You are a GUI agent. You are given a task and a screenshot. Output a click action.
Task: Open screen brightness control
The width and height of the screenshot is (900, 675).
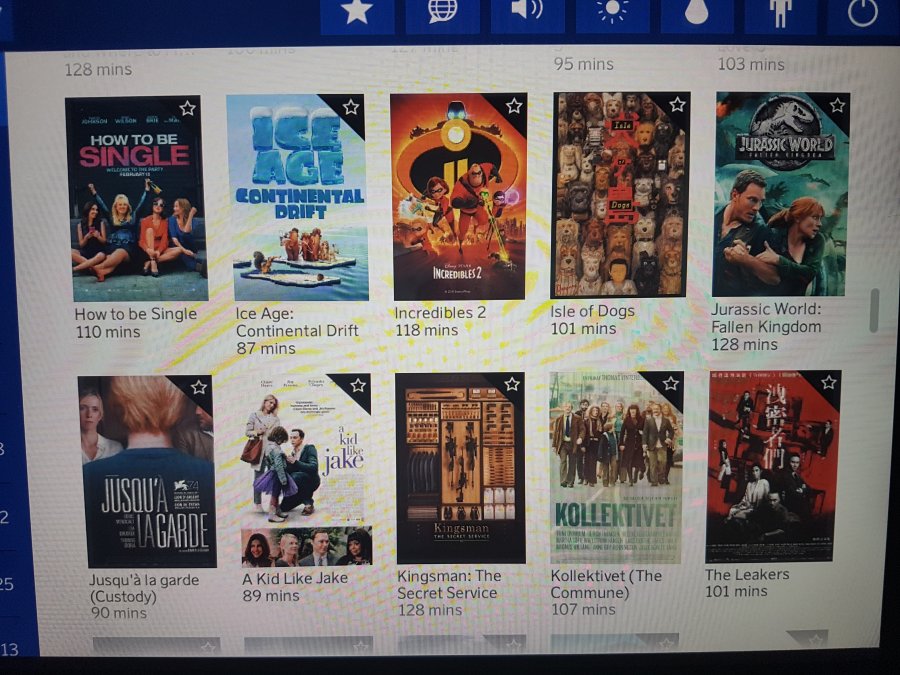point(612,12)
